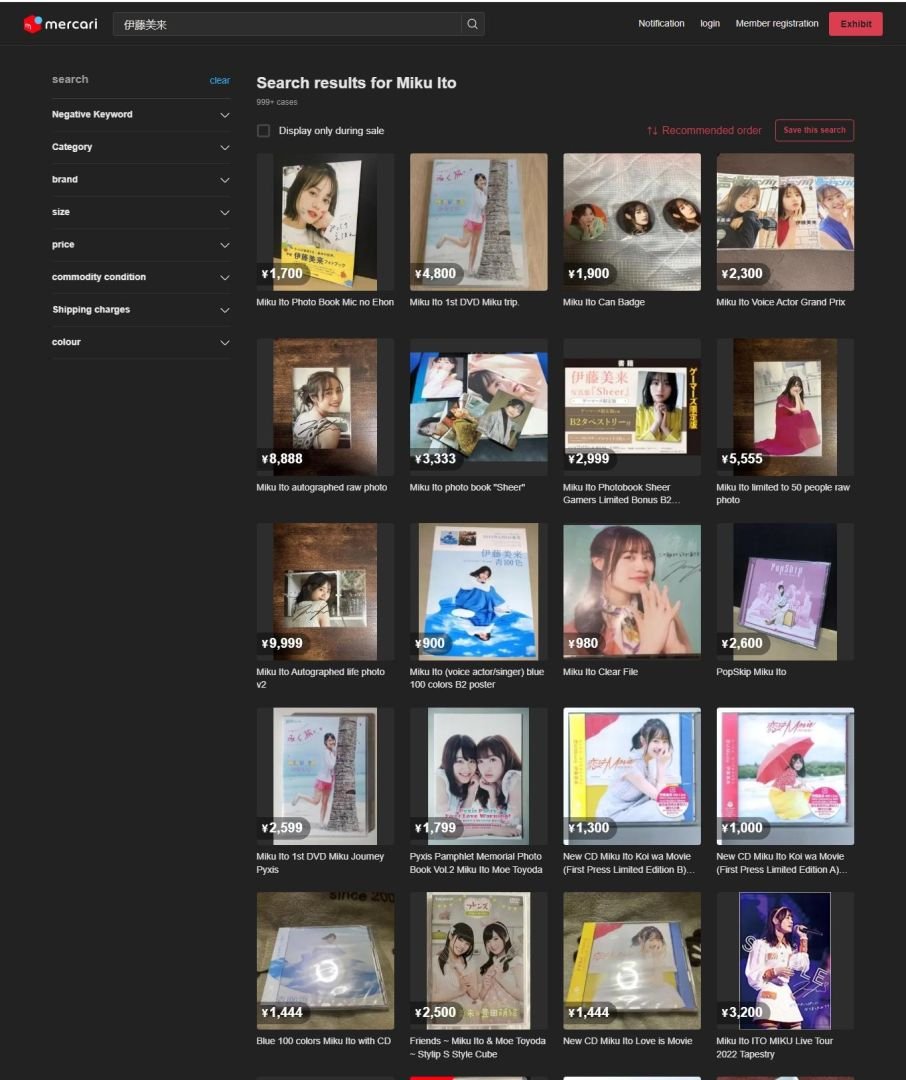Expand the Category filter

pos(141,147)
